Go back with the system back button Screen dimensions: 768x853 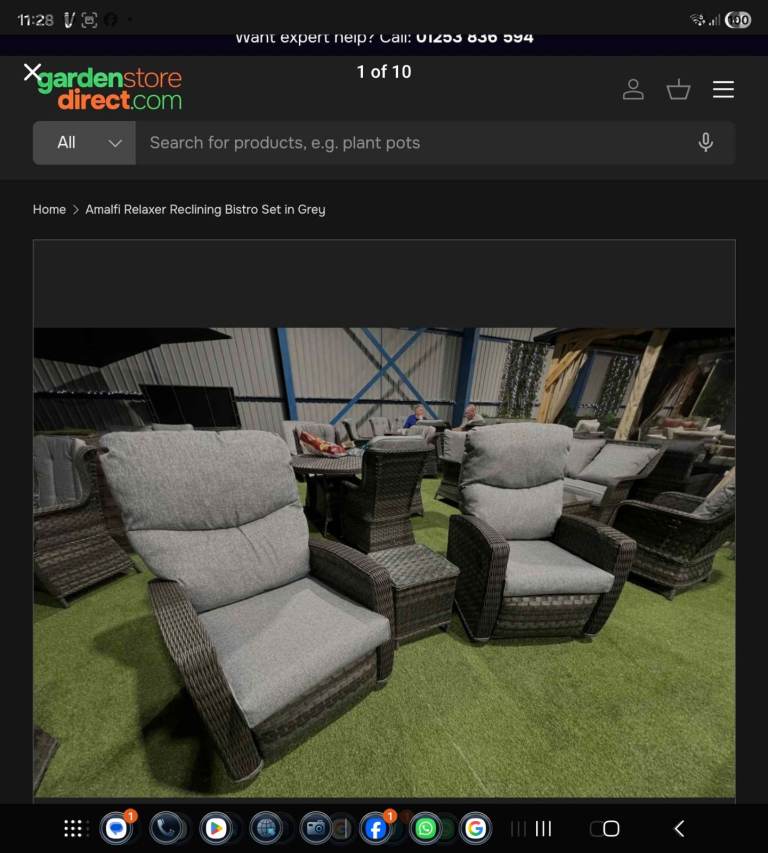[679, 828]
